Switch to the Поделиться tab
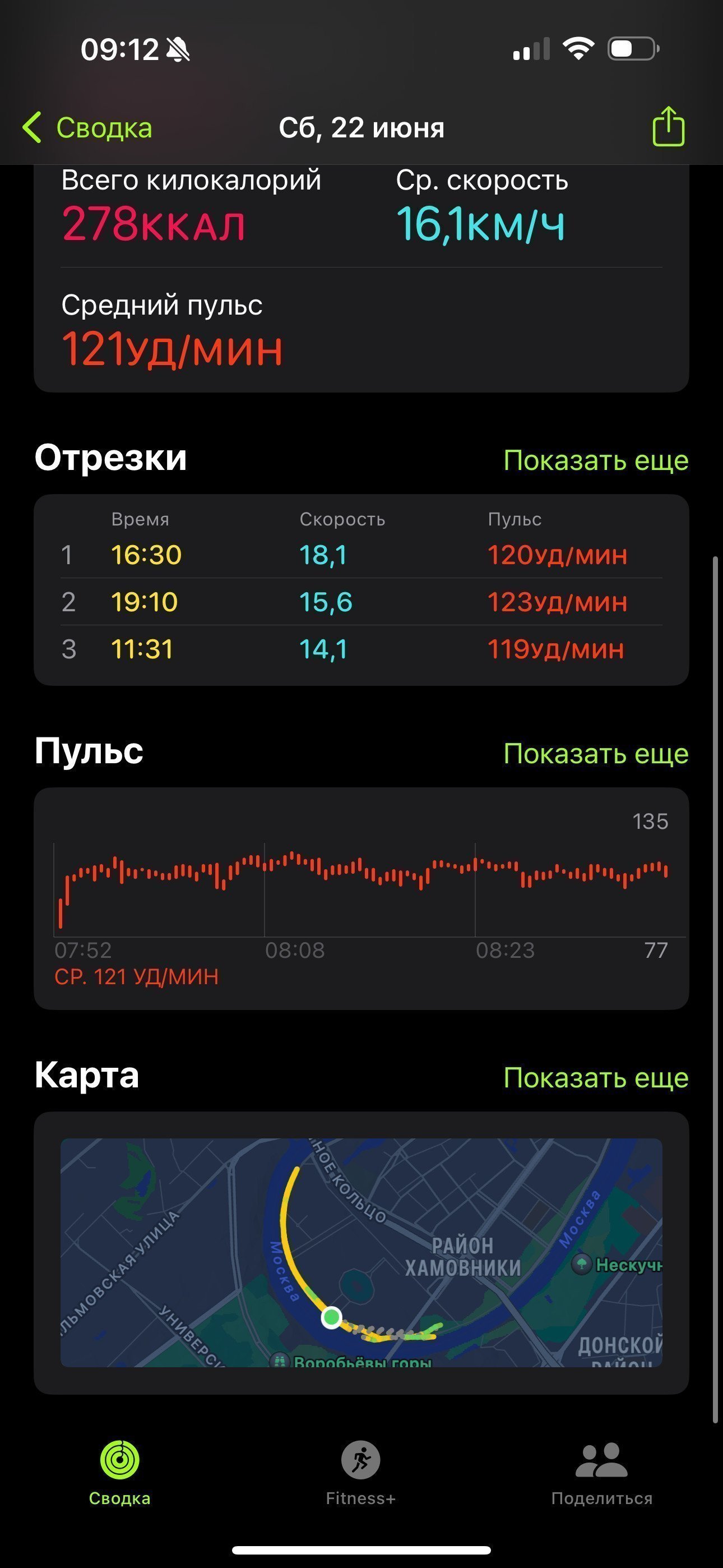 [x=601, y=1473]
